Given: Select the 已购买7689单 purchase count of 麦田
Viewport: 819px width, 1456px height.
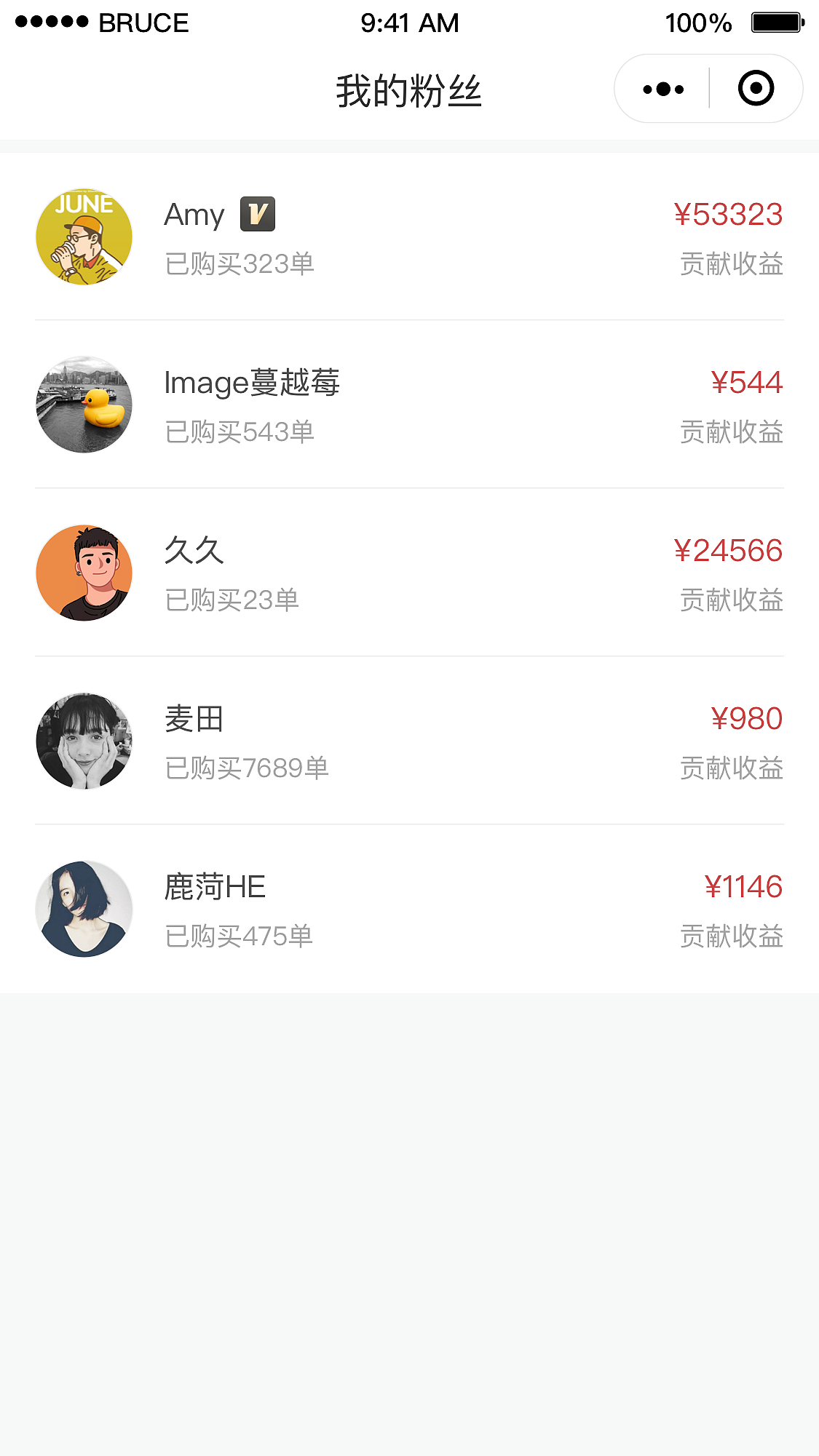Looking at the screenshot, I should (246, 768).
